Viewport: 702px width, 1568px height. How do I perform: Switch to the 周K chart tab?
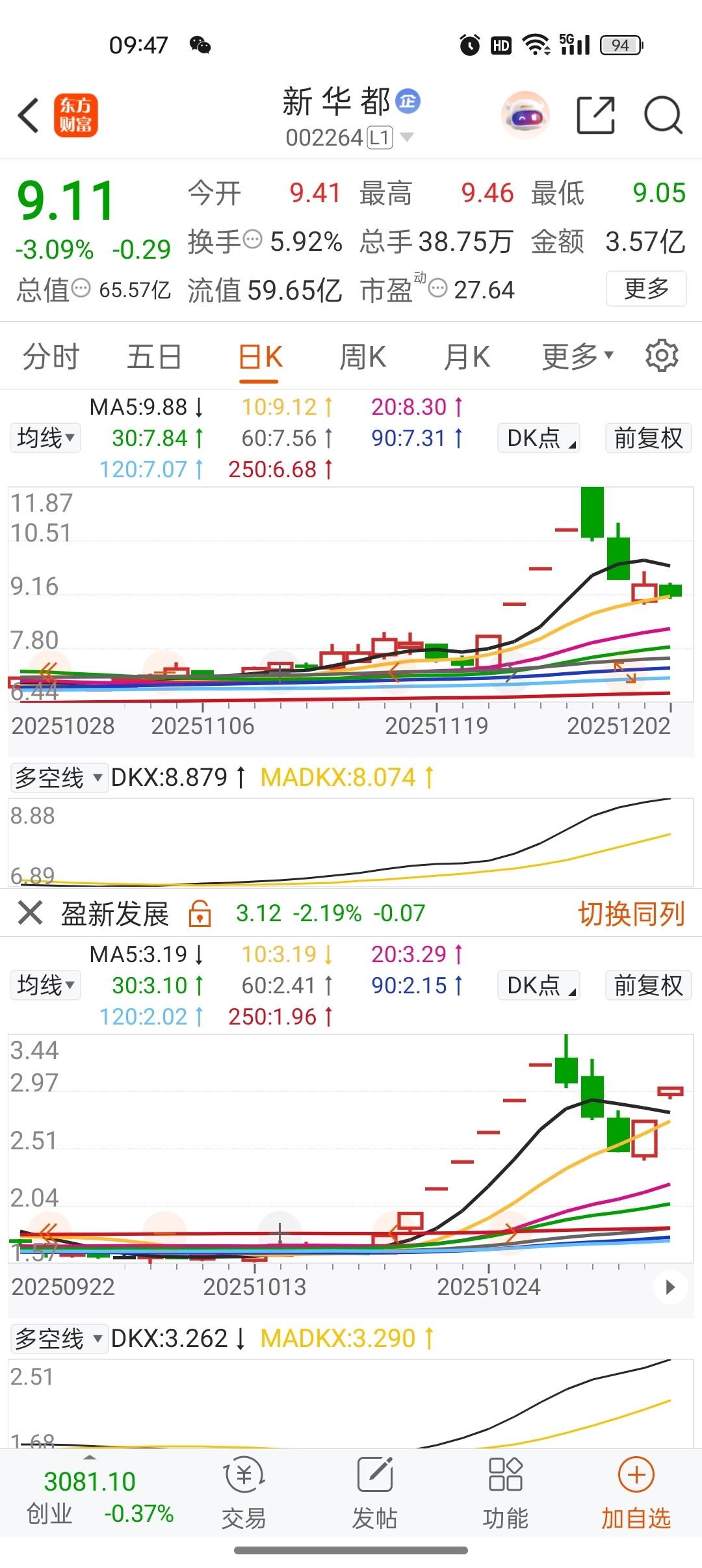point(363,357)
